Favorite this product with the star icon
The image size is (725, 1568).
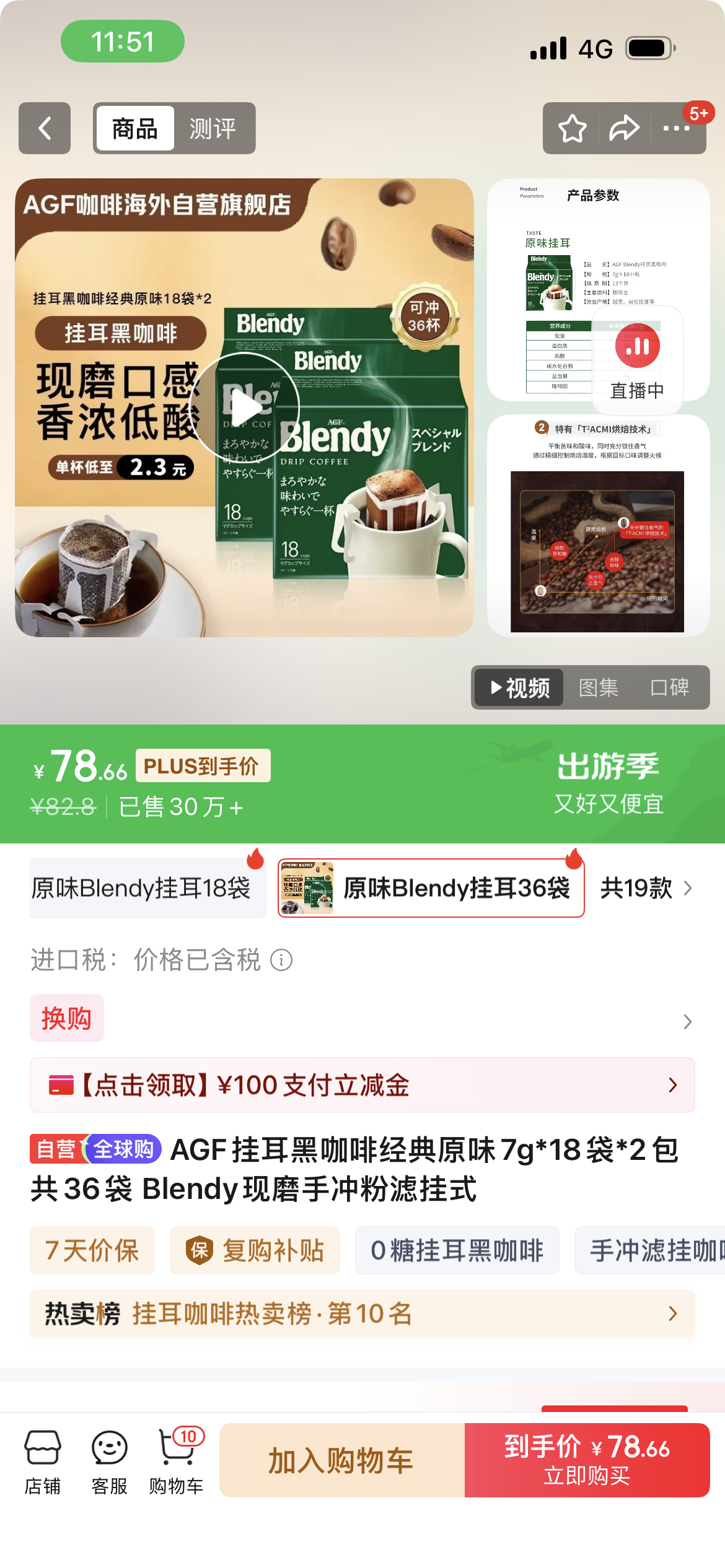click(x=572, y=128)
